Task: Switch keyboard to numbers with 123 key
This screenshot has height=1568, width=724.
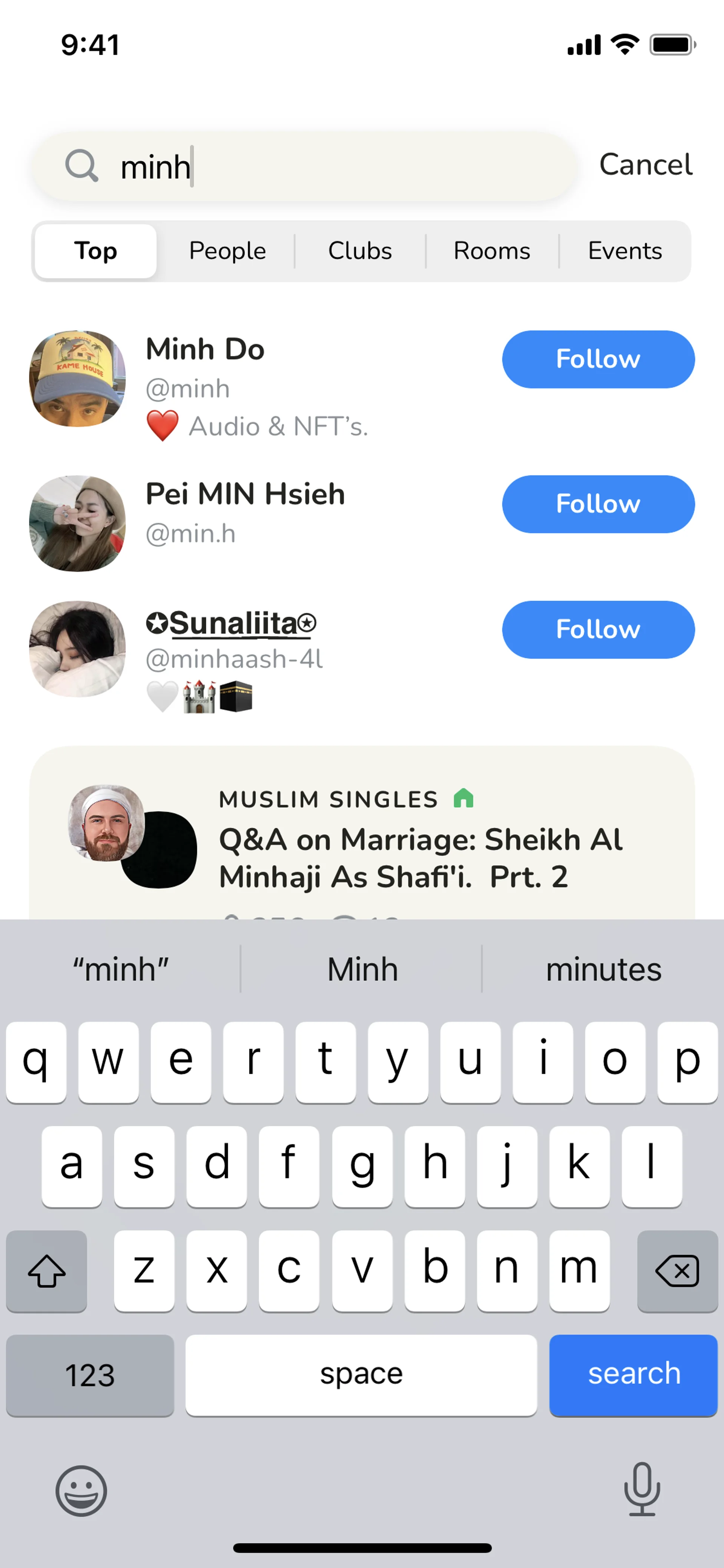Action: tap(90, 1374)
